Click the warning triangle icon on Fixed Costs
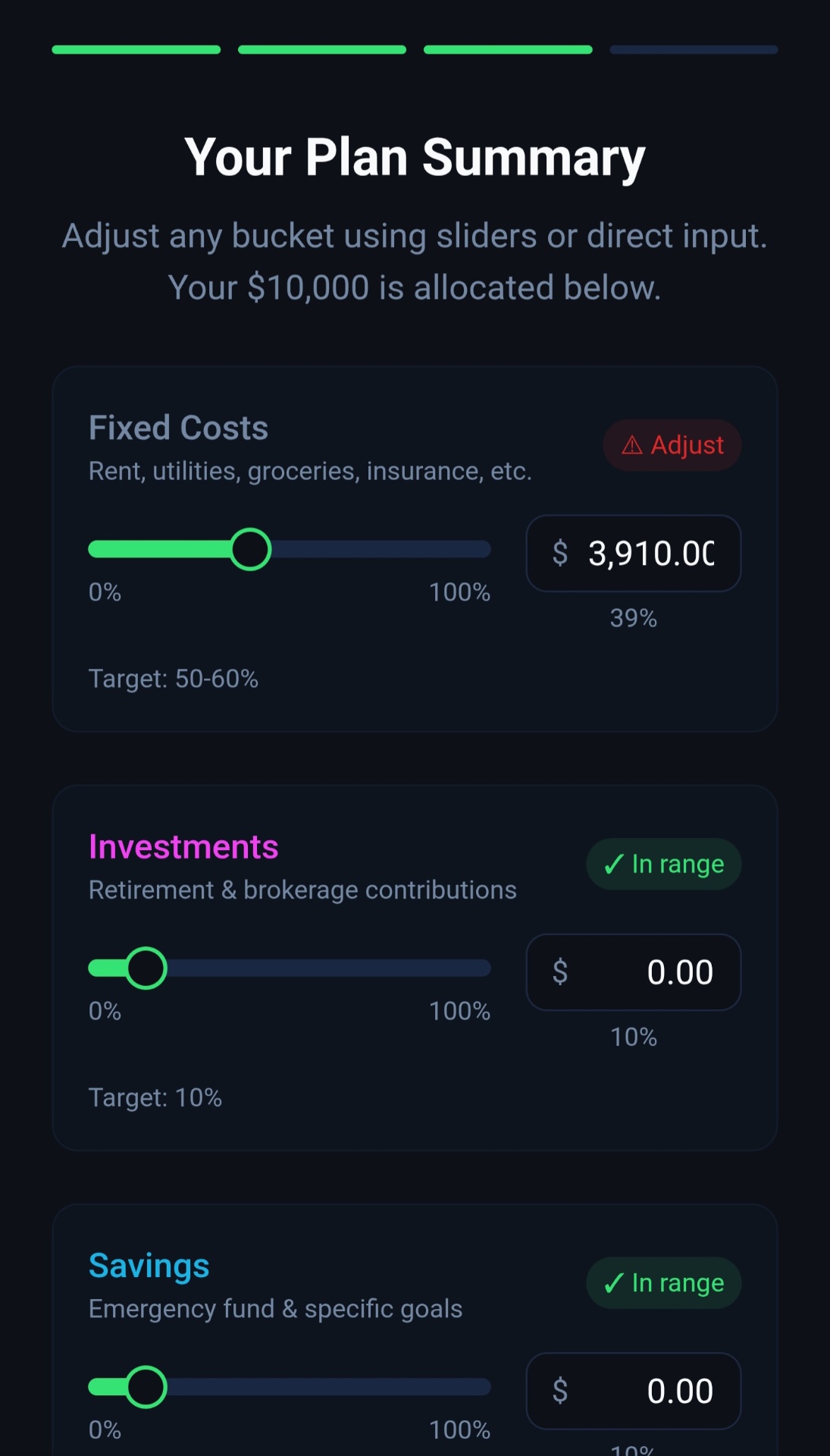Viewport: 830px width, 1456px height. pyautogui.click(x=631, y=445)
